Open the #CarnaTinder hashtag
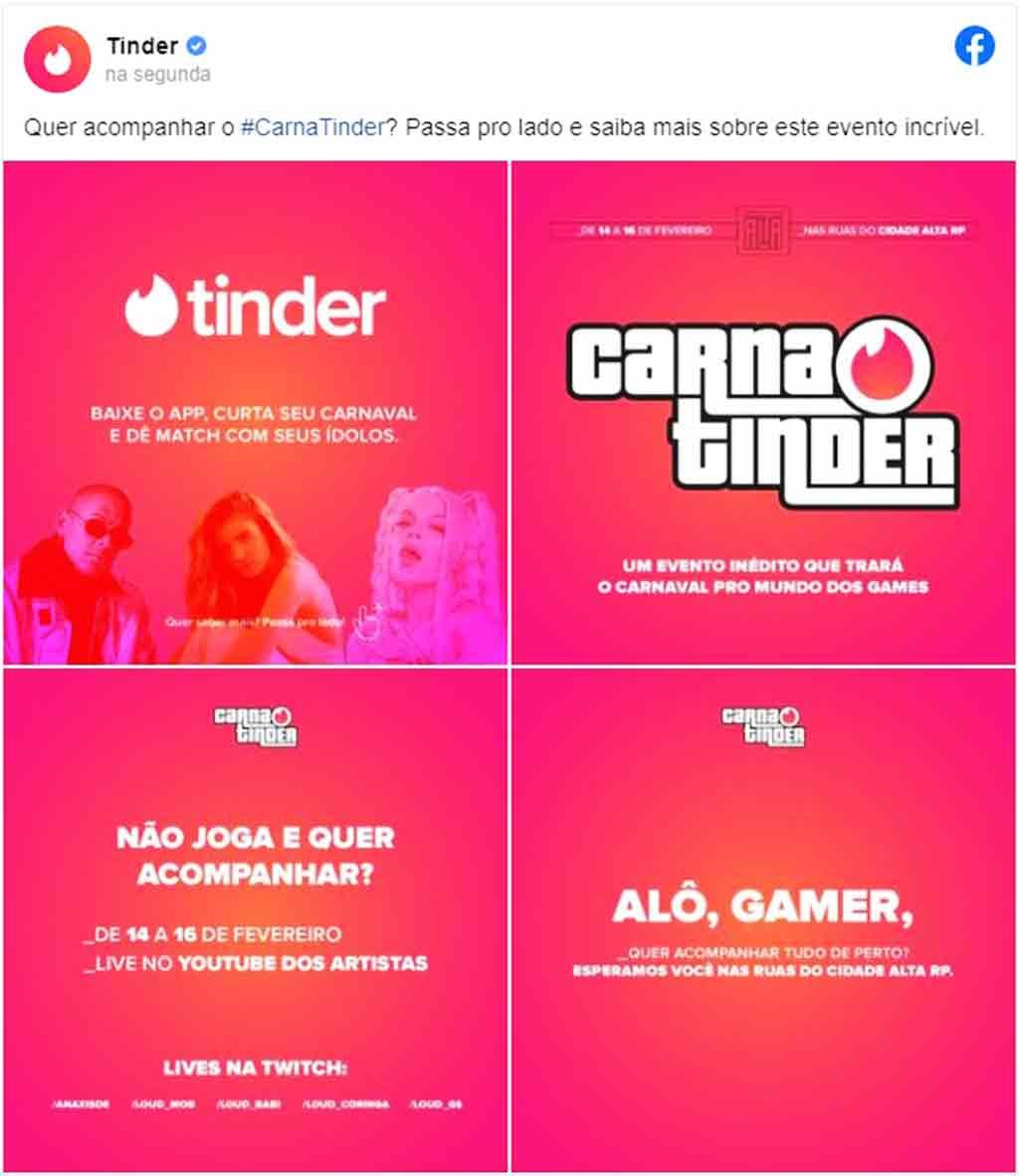The width and height of the screenshot is (1019, 1176). [311, 128]
